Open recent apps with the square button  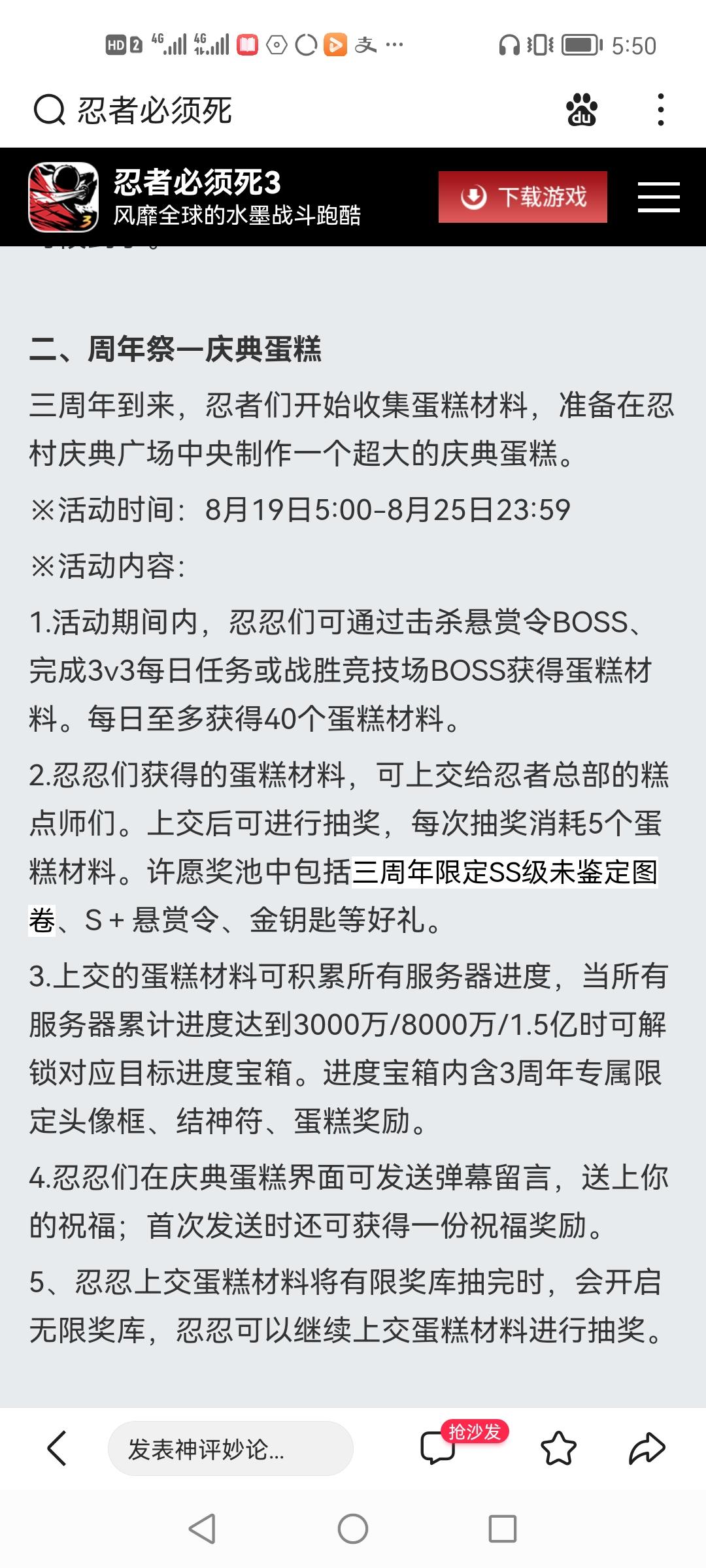(503, 1529)
